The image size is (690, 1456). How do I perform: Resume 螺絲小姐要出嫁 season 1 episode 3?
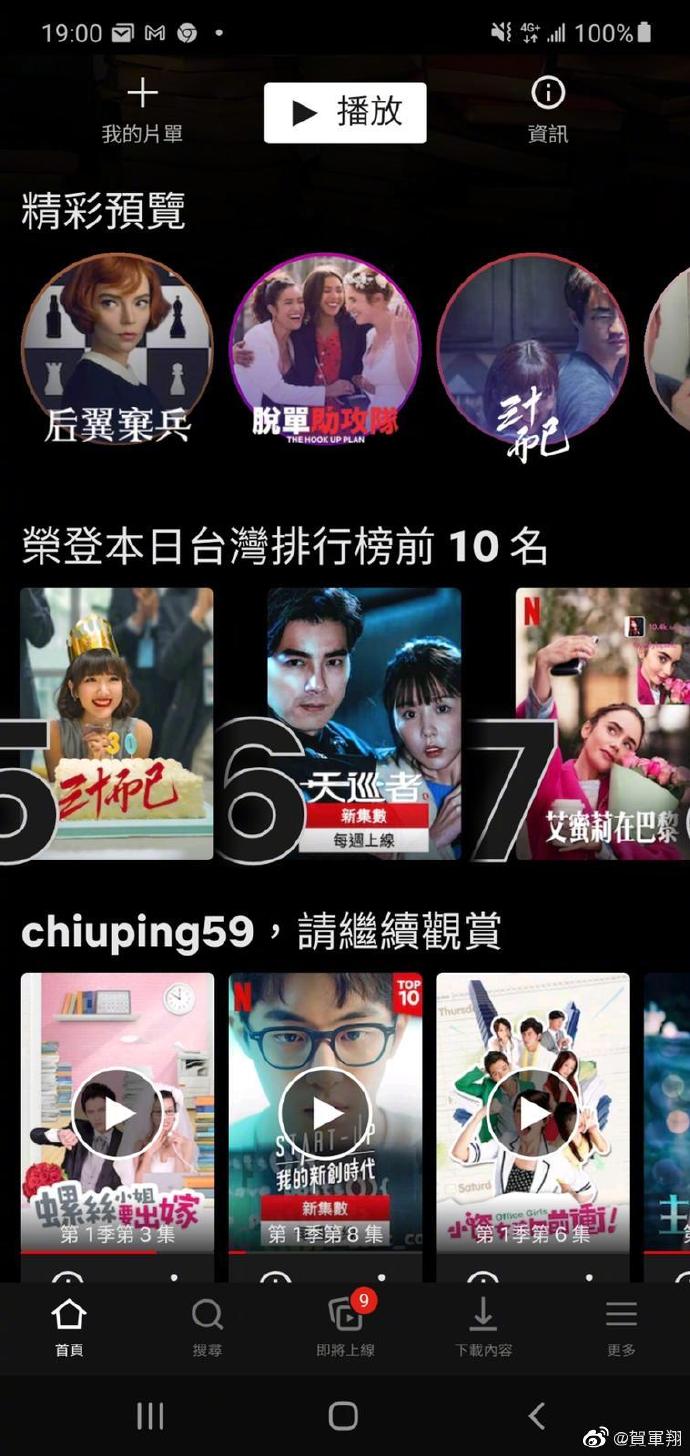(x=117, y=1112)
